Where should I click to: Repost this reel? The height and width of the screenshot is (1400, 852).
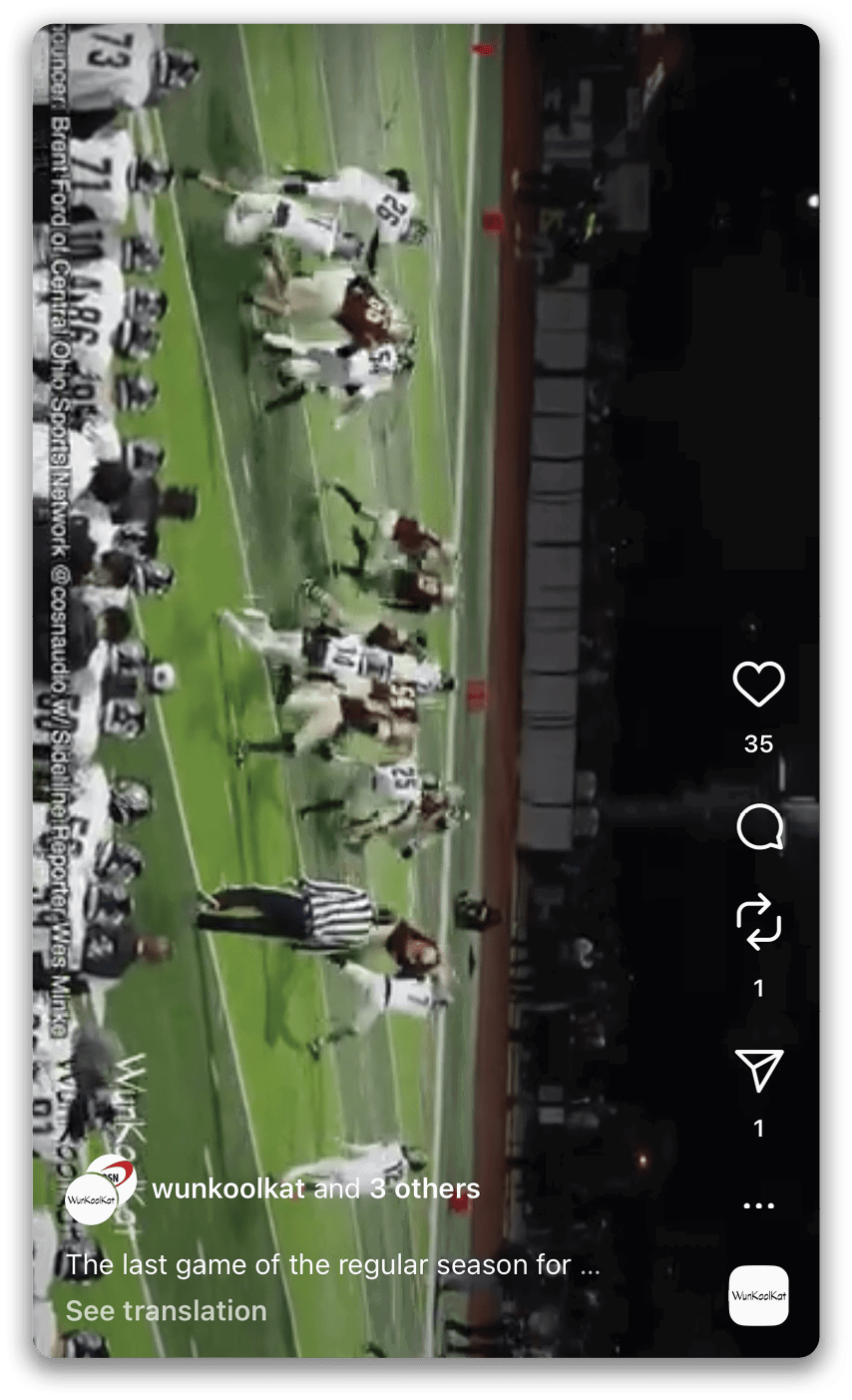click(x=758, y=921)
